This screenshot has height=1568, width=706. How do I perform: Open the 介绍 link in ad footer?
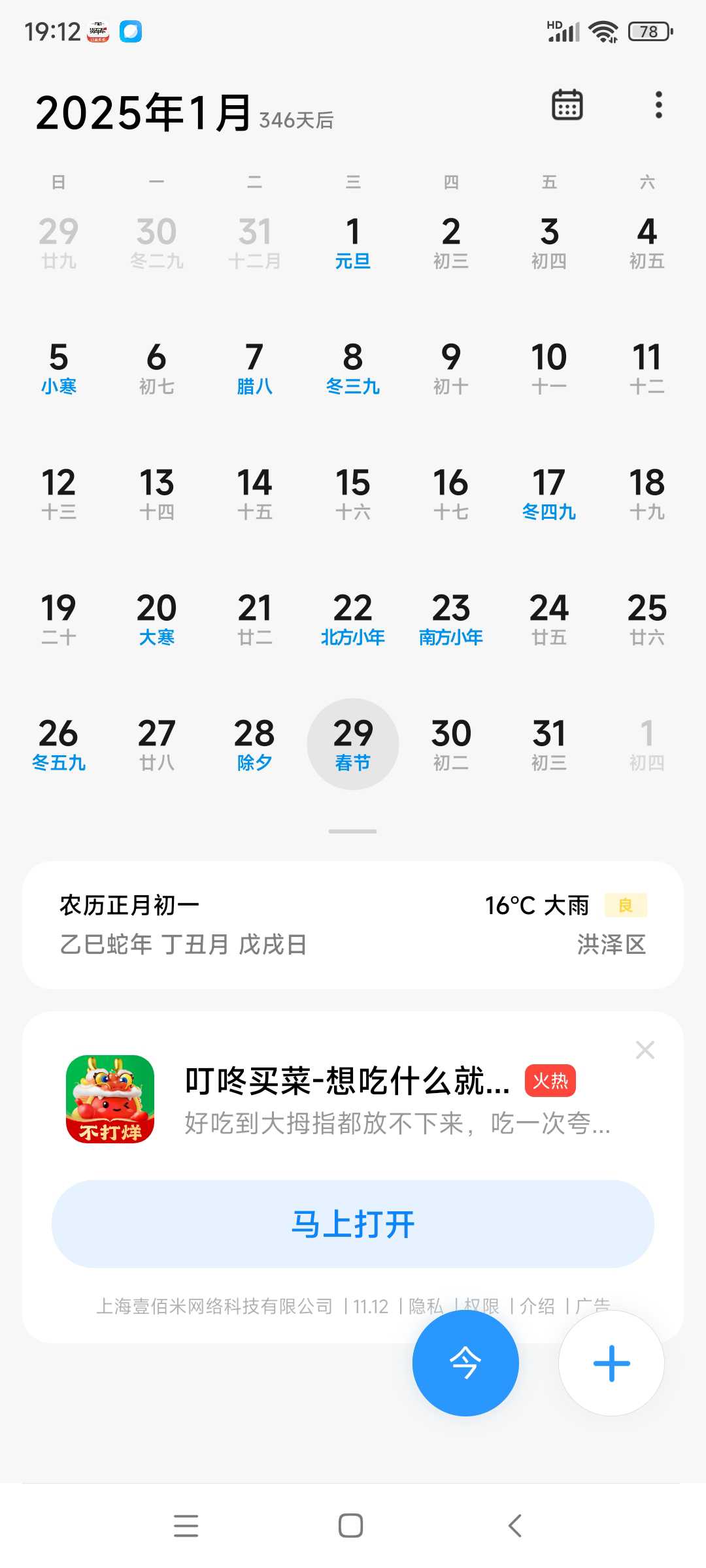coord(537,1306)
